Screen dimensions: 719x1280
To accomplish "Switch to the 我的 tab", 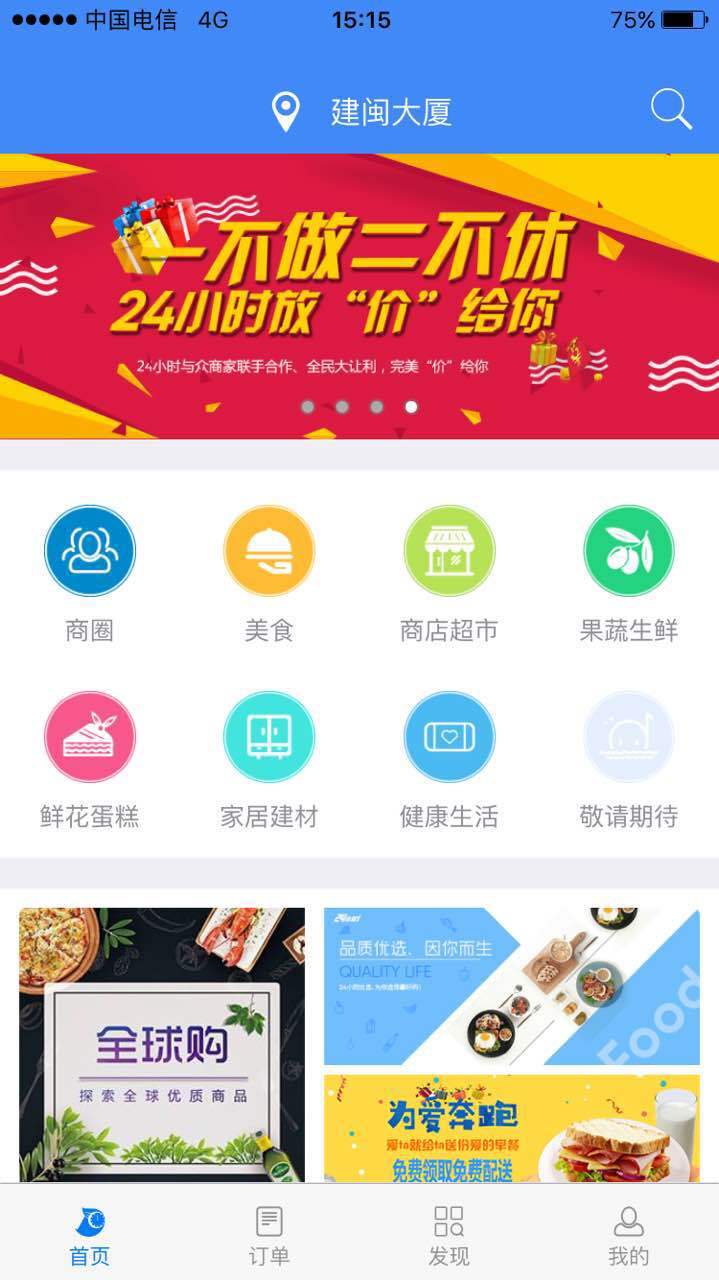I will coord(629,1234).
